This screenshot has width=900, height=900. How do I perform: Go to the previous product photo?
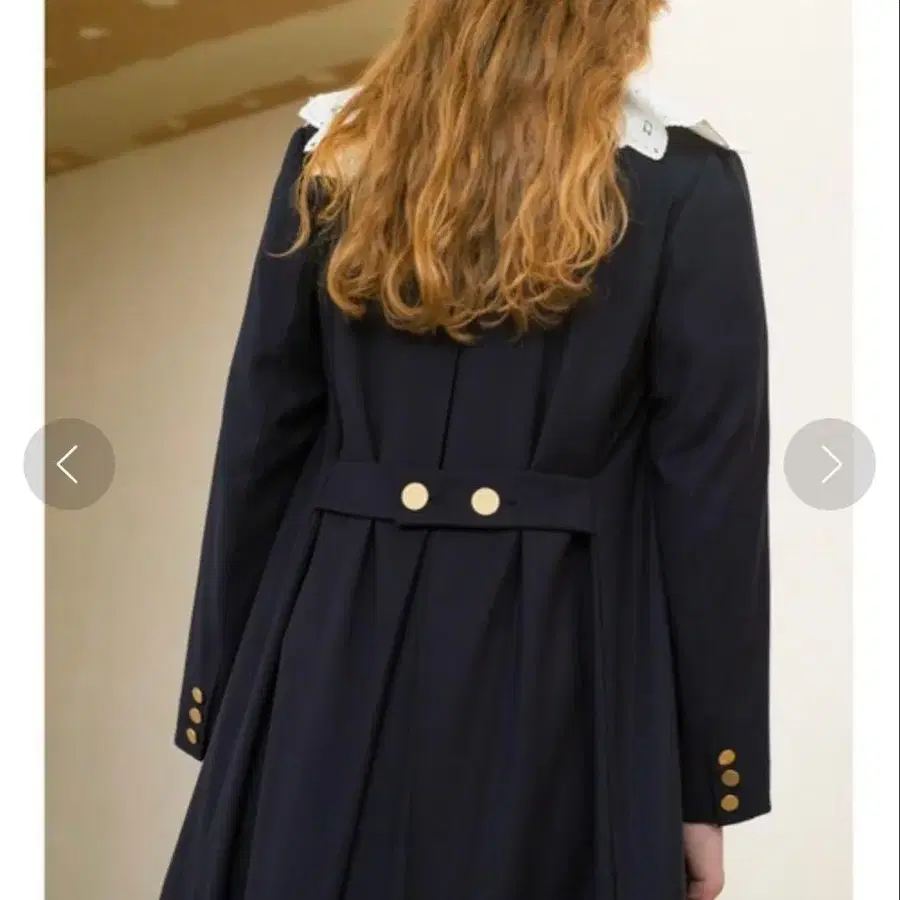[x=69, y=464]
